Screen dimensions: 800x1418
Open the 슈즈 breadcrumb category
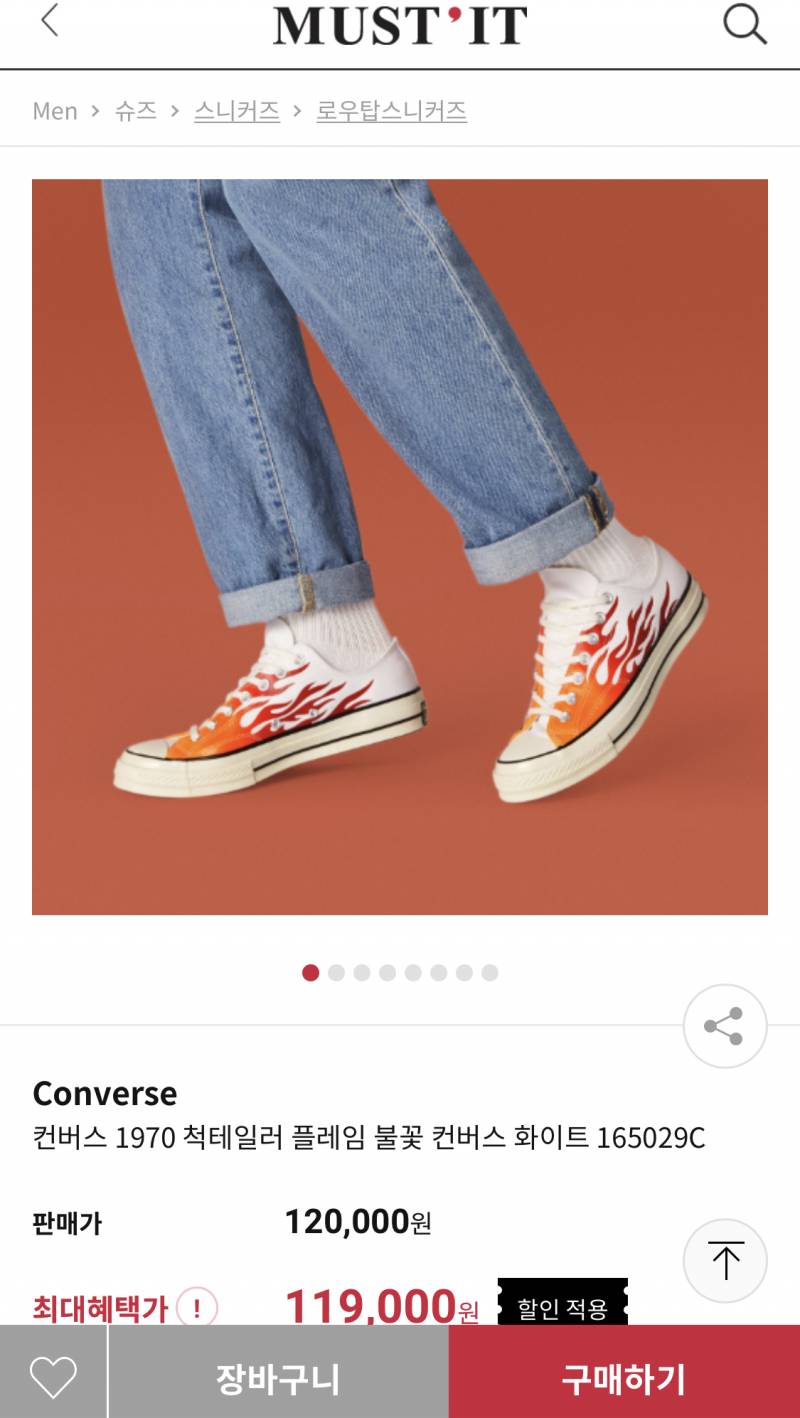pyautogui.click(x=135, y=111)
